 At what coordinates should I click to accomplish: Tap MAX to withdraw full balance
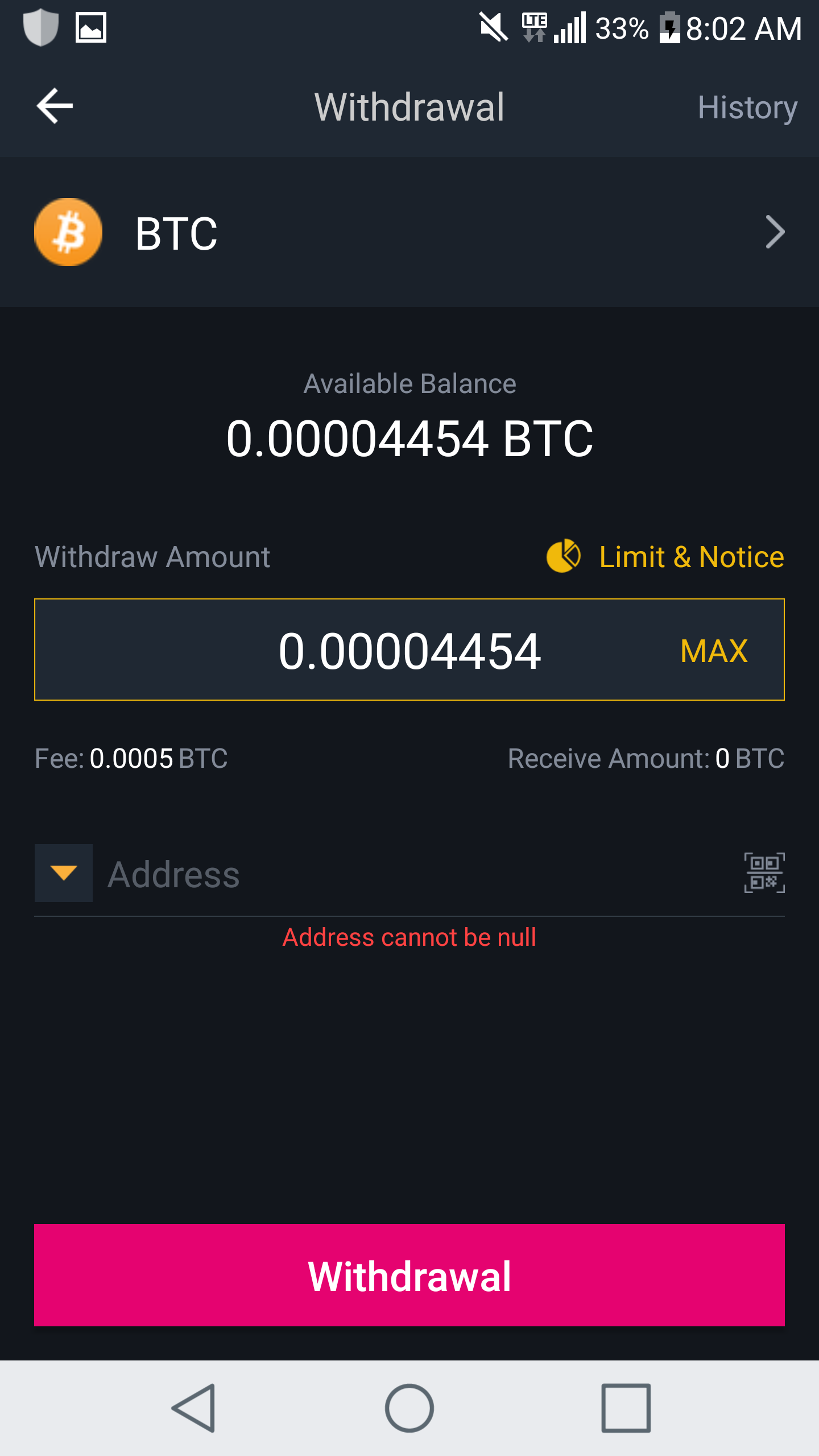pyautogui.click(x=714, y=651)
